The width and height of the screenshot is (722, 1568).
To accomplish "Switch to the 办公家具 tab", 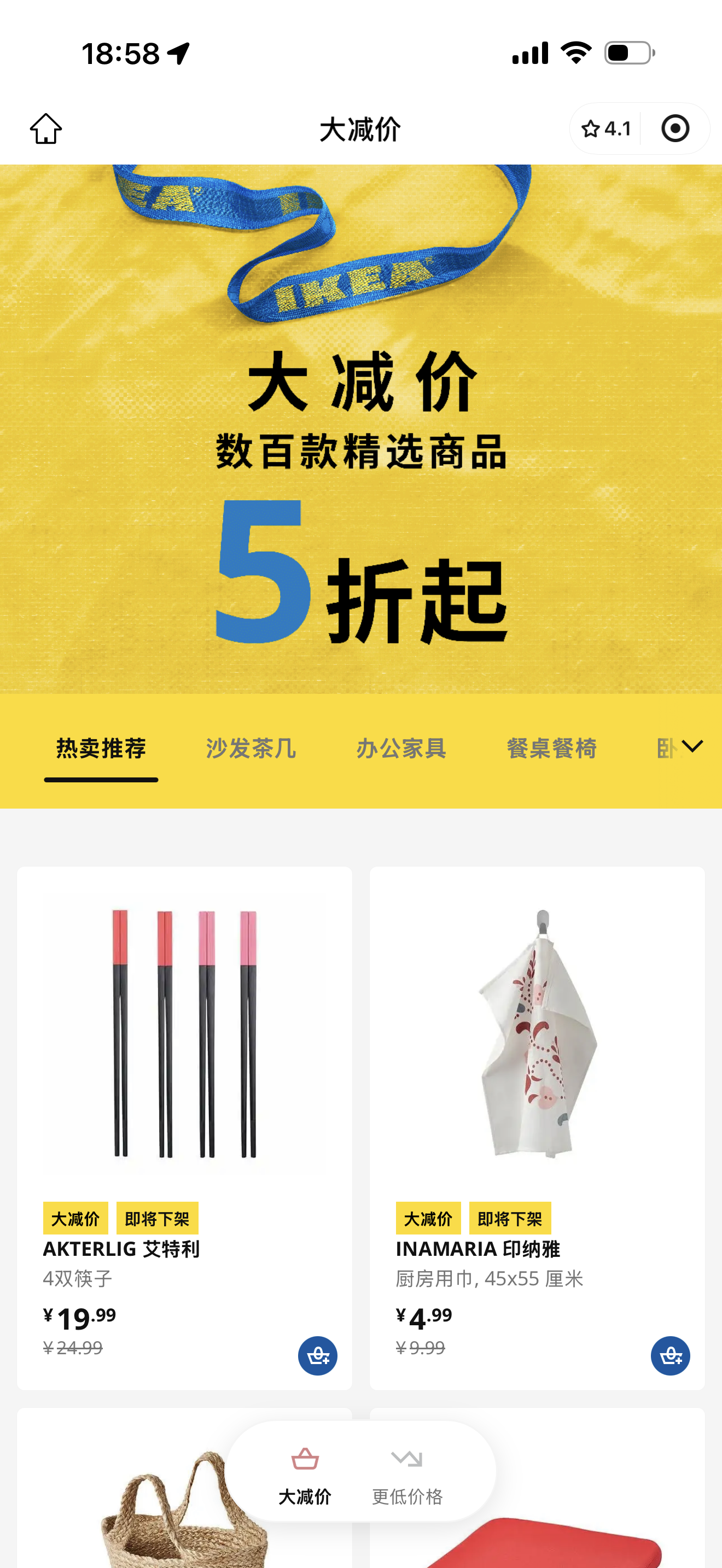I will point(401,748).
